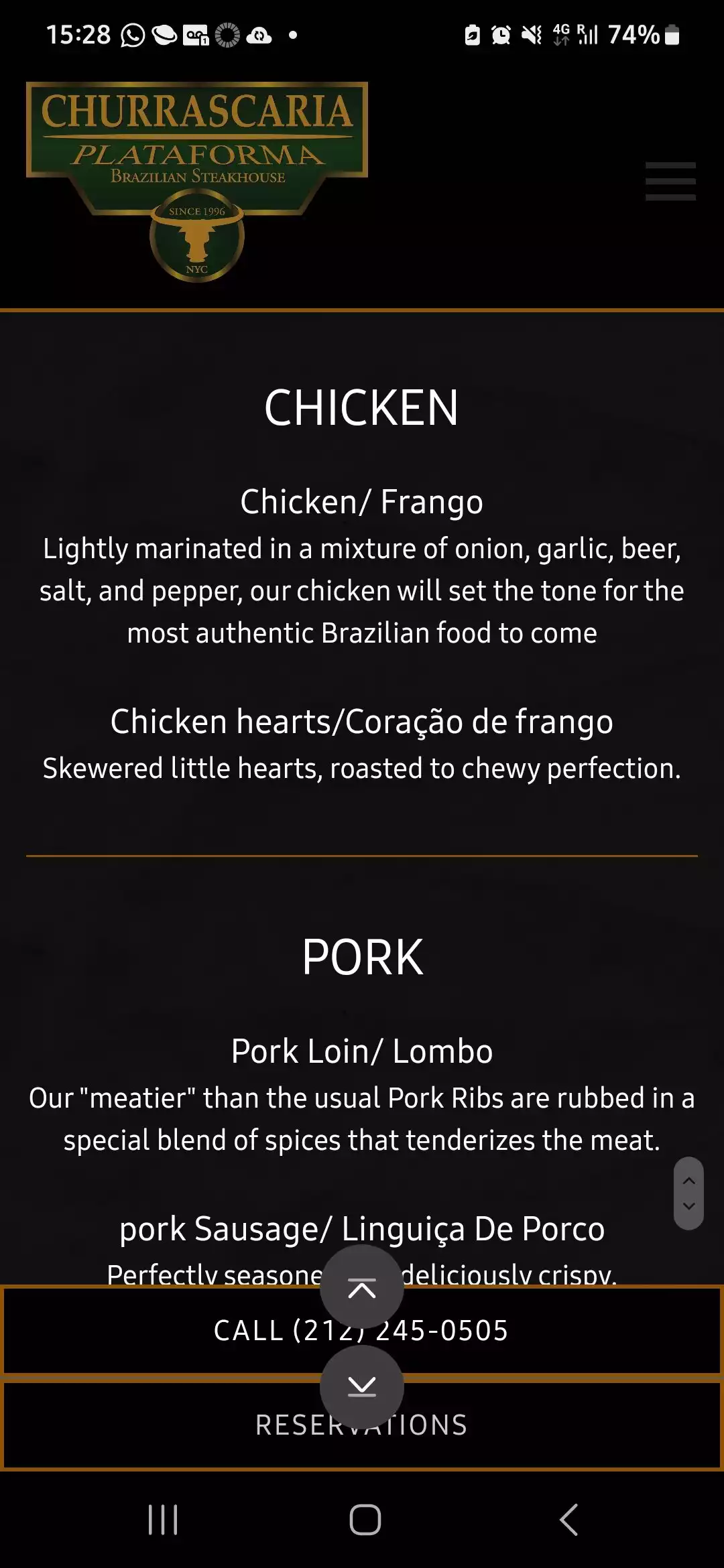Jump to top with the up arrow button

coord(362,1287)
